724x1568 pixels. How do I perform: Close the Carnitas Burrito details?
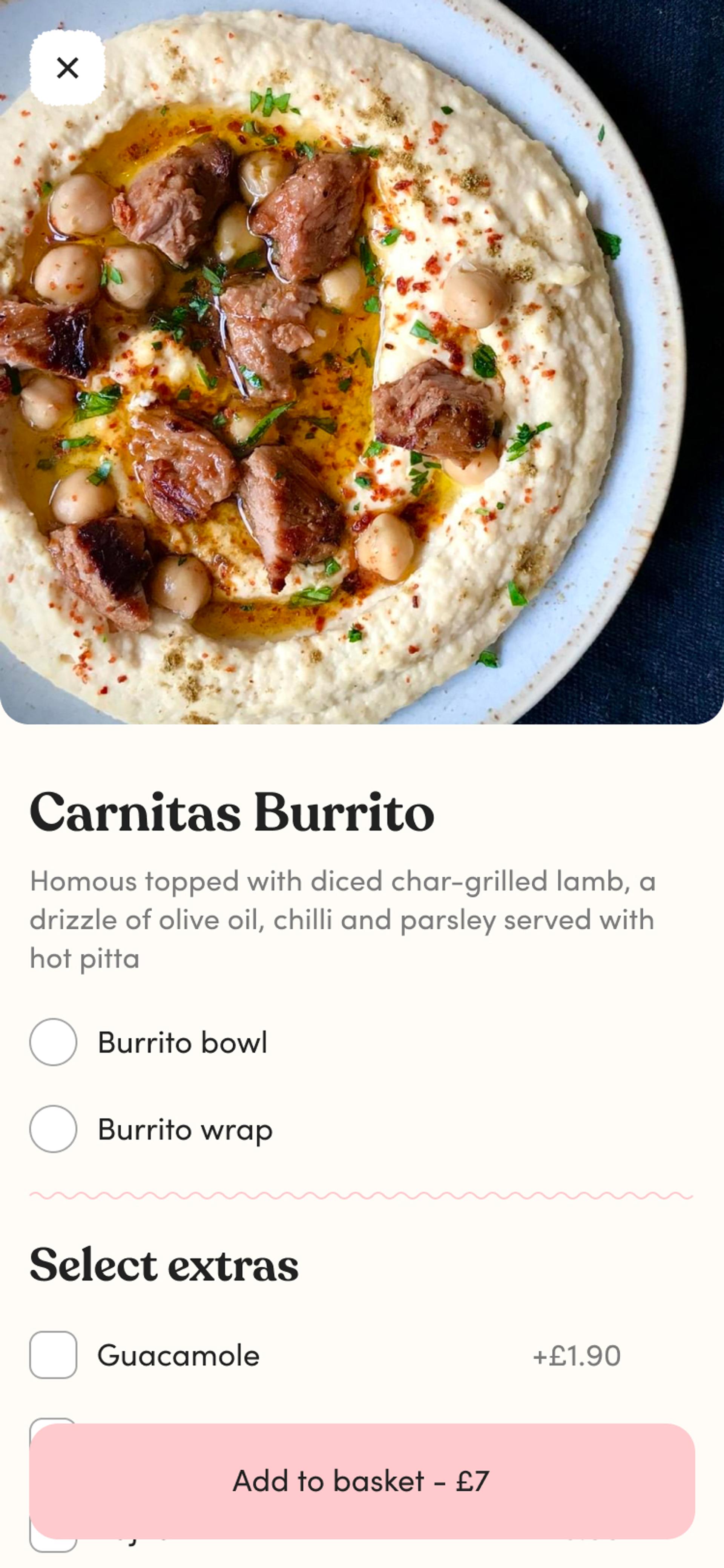67,68
